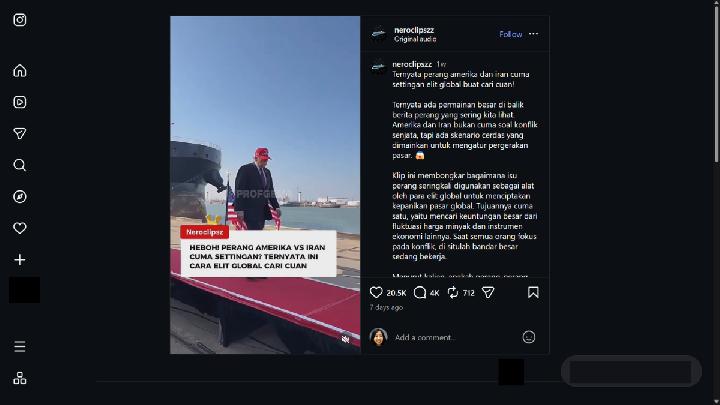Like this post
Viewport: 720px width, 405px height.
[x=377, y=292]
